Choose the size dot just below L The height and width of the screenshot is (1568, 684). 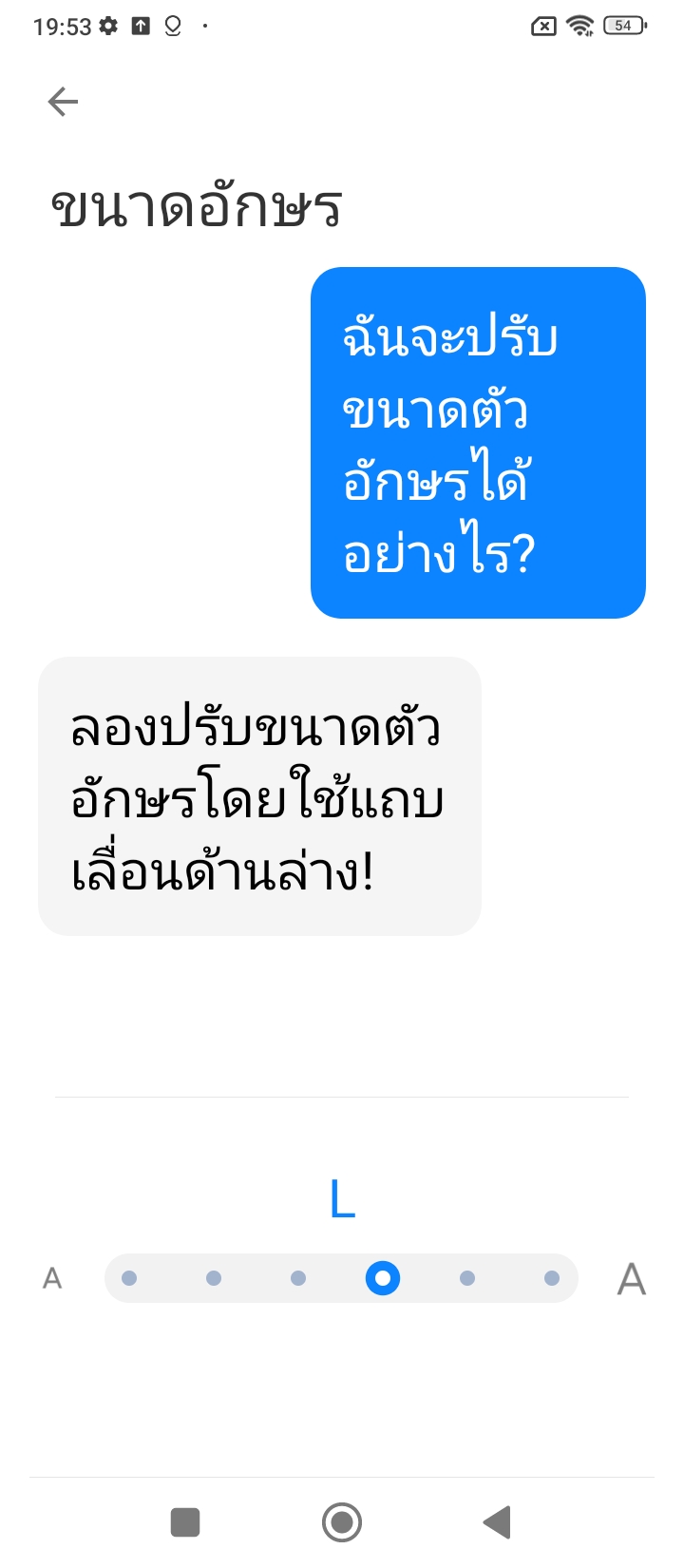(298, 1278)
